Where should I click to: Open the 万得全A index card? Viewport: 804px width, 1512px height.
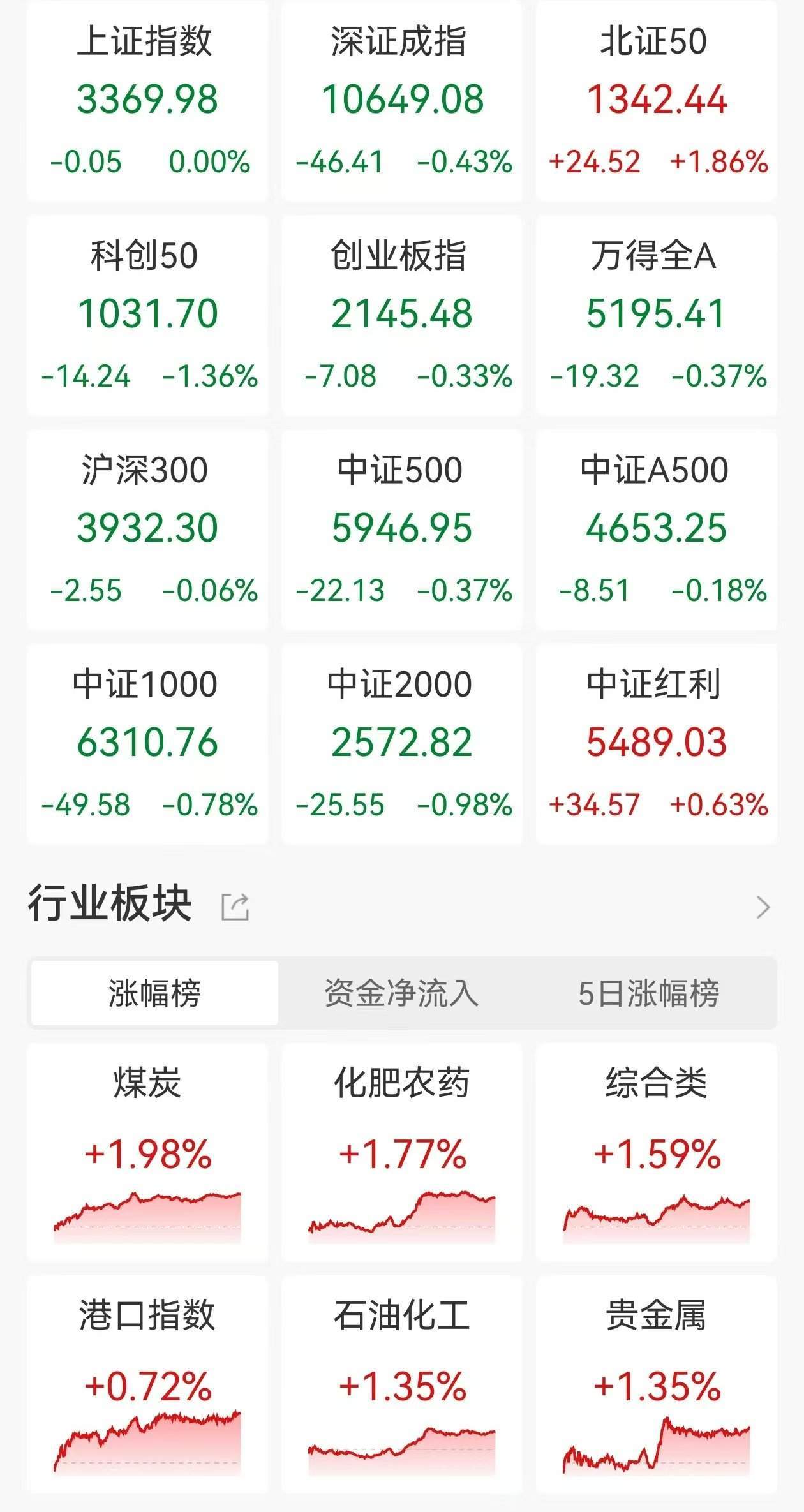[x=657, y=316]
